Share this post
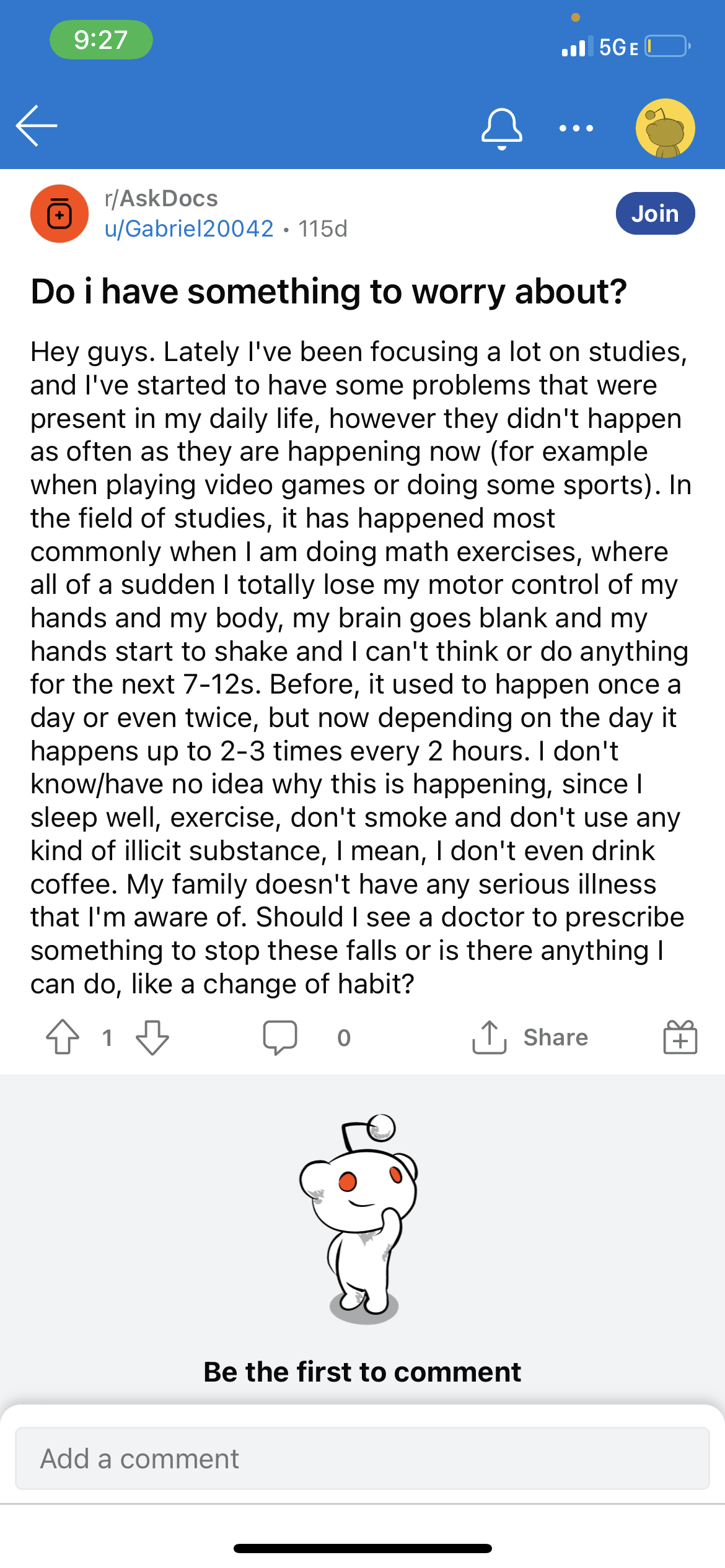 [x=530, y=1037]
